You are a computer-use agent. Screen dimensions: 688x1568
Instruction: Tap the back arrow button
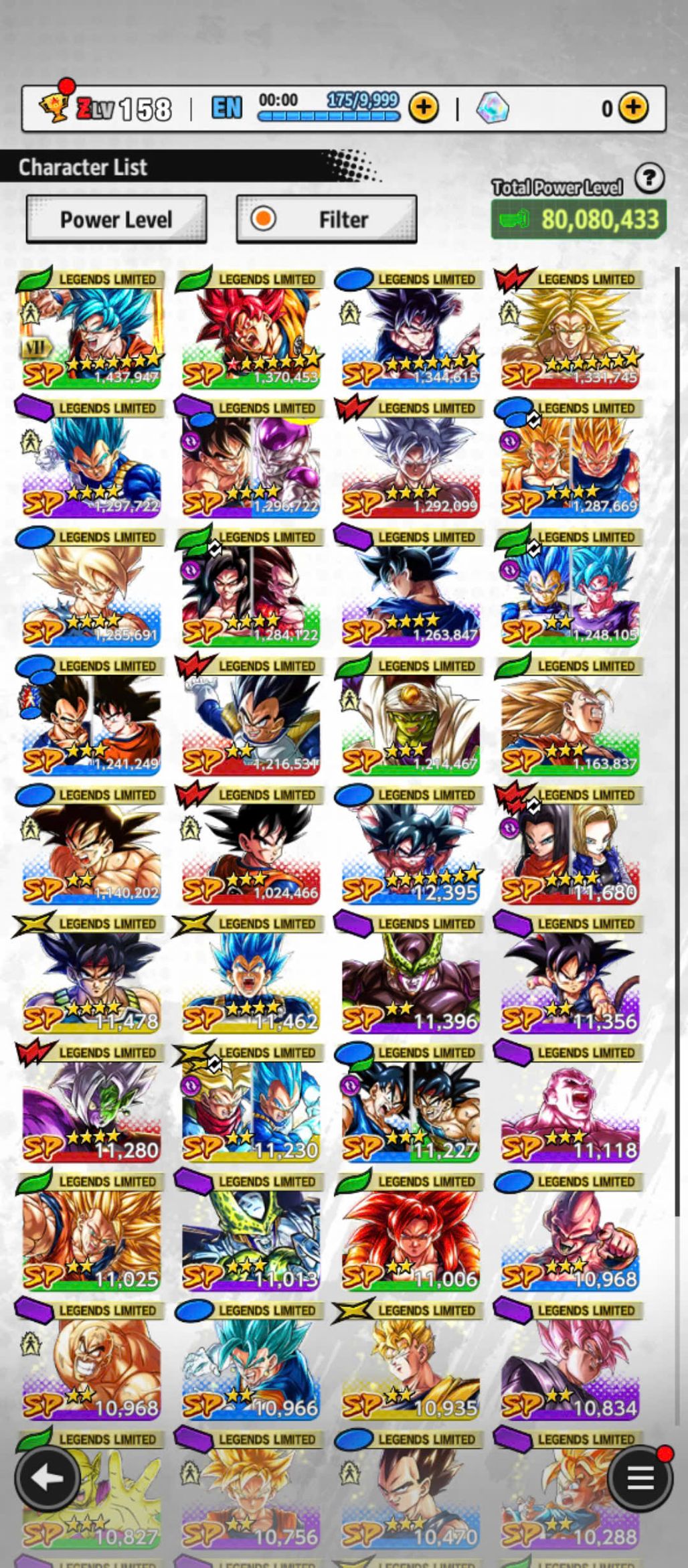[x=48, y=1478]
